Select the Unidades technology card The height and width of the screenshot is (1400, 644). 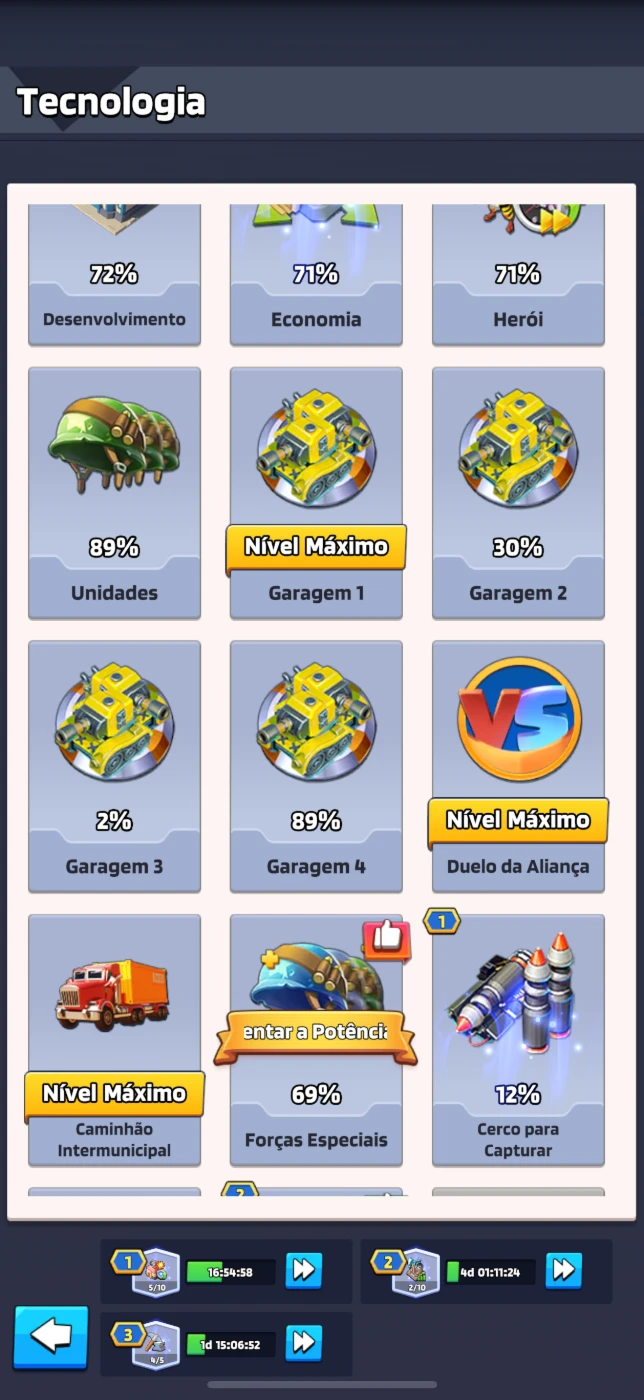tap(114, 493)
